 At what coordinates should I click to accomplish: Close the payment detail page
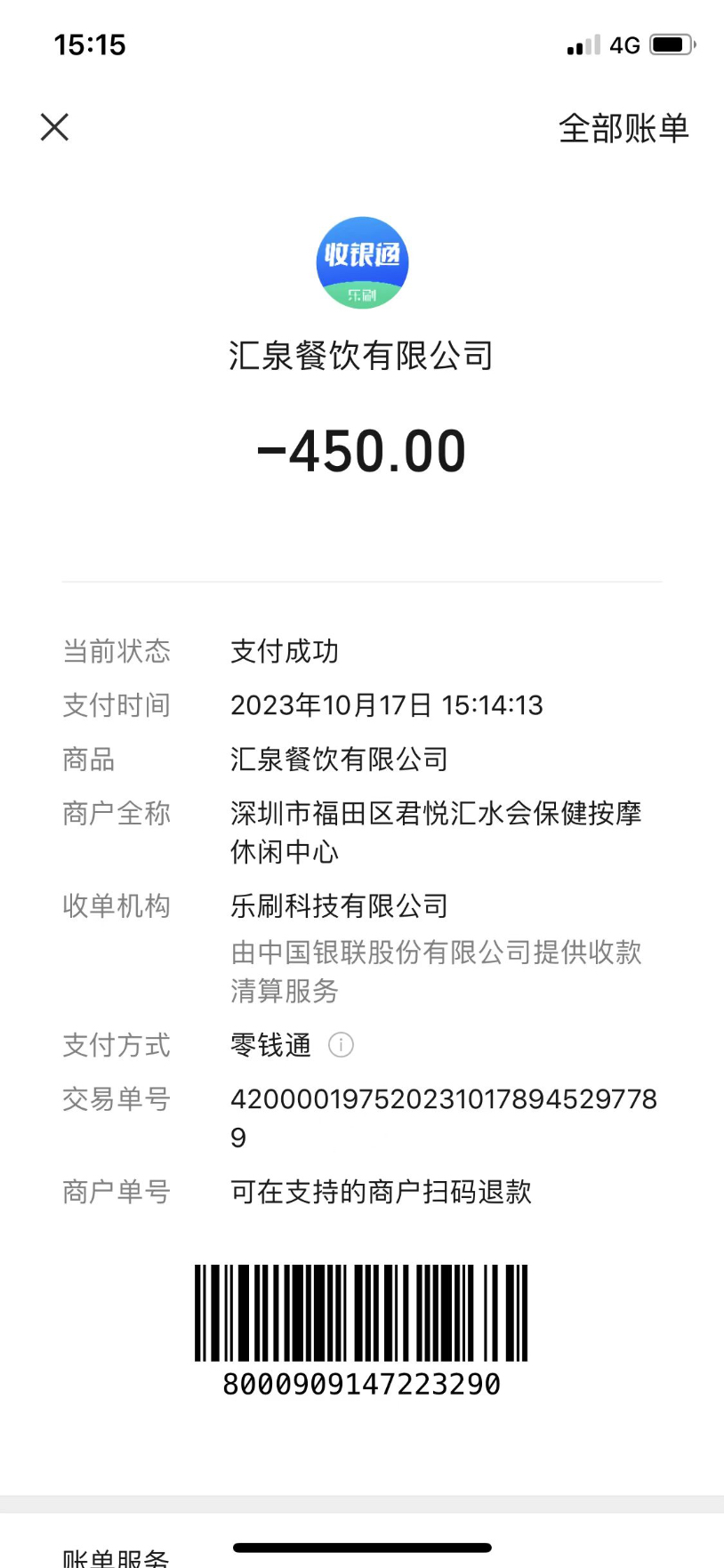coord(54,127)
